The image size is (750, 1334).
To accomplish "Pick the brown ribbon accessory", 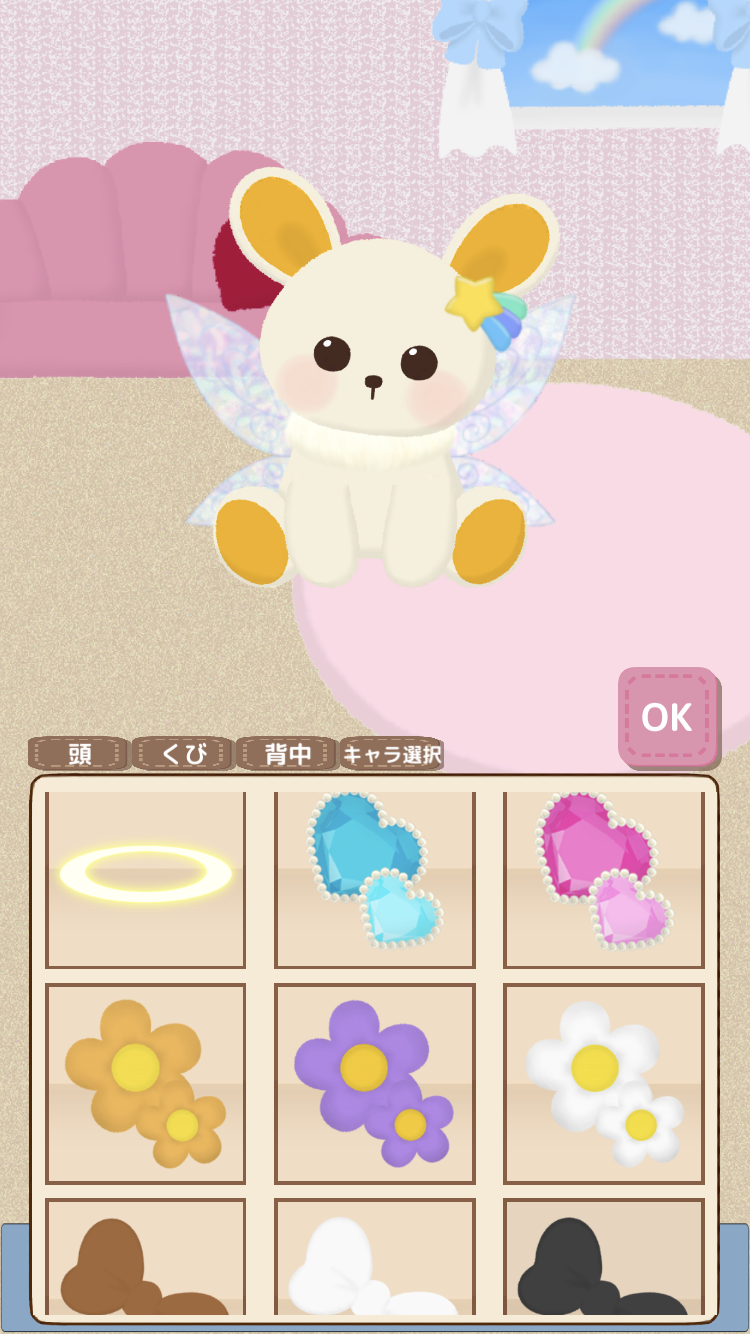I will click(x=146, y=1262).
